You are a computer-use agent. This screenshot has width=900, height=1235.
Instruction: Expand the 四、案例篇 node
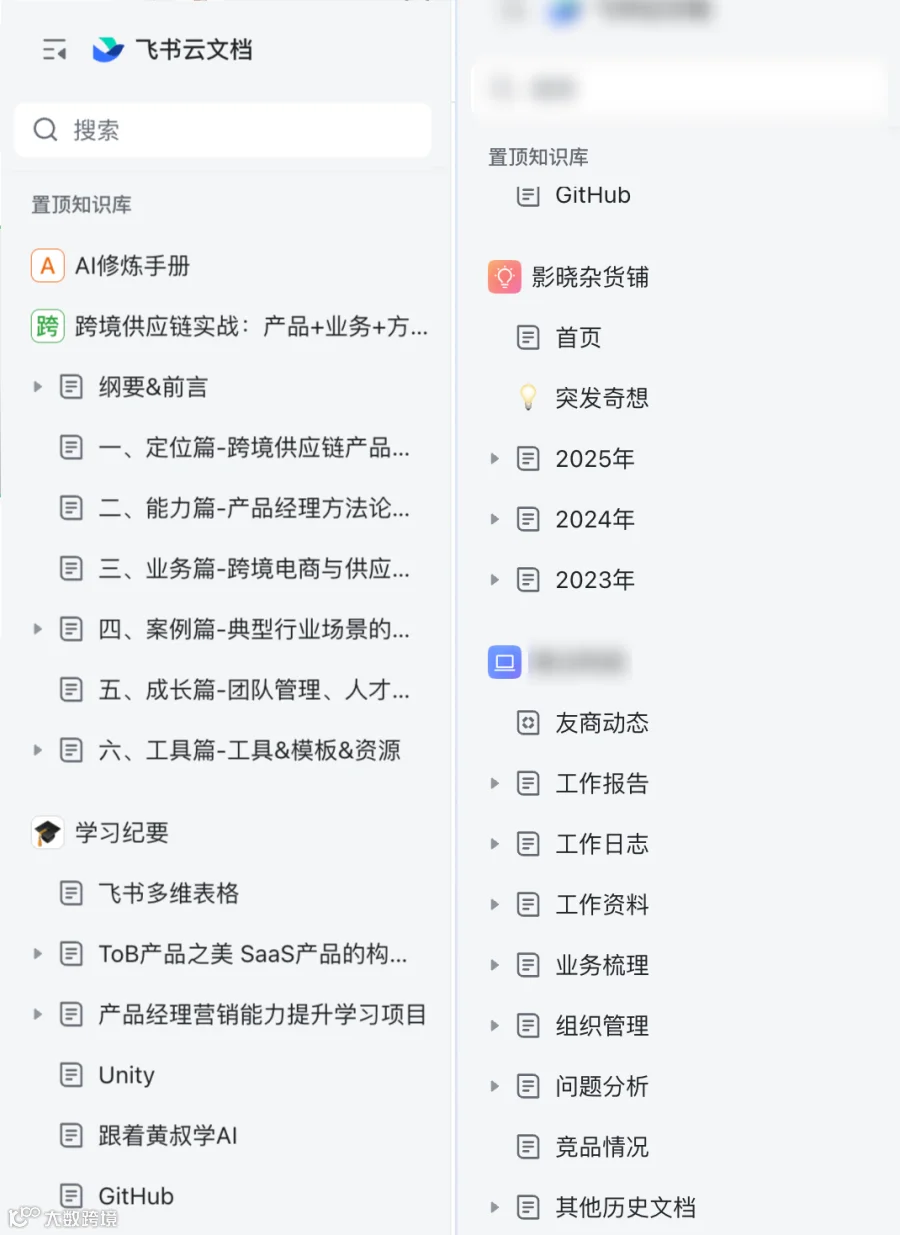[x=38, y=629]
